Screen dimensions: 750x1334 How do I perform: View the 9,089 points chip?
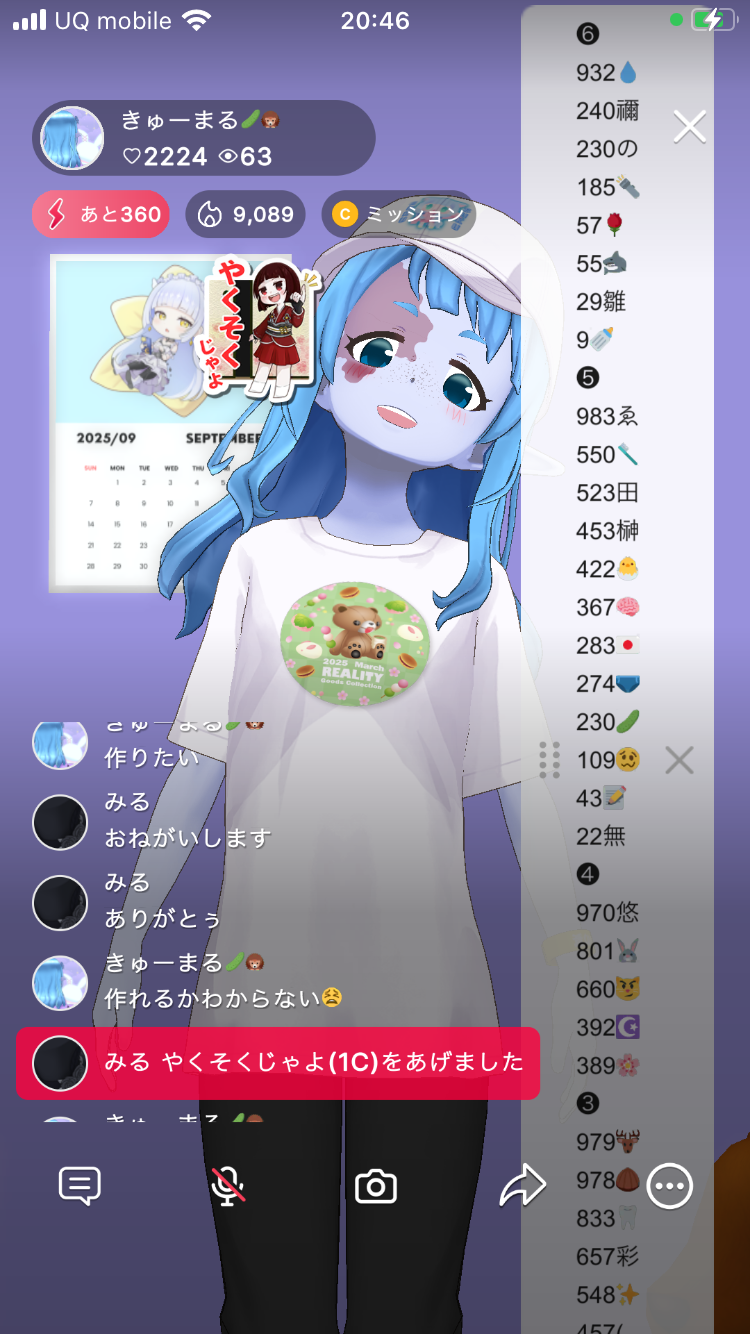click(246, 214)
